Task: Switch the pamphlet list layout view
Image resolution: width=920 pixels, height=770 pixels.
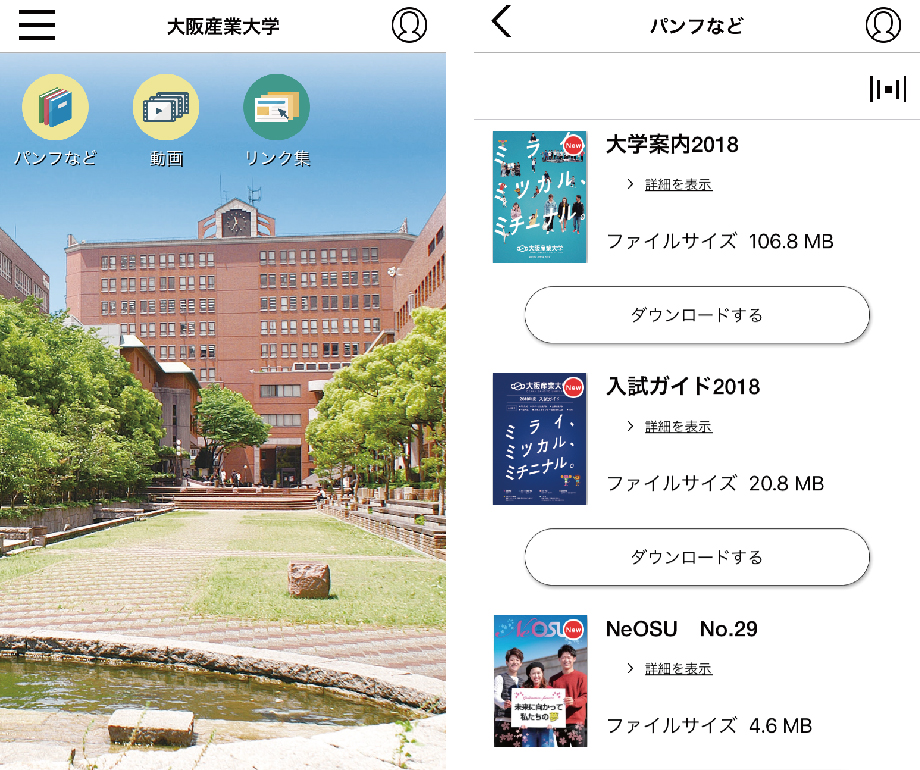Action: [x=887, y=88]
